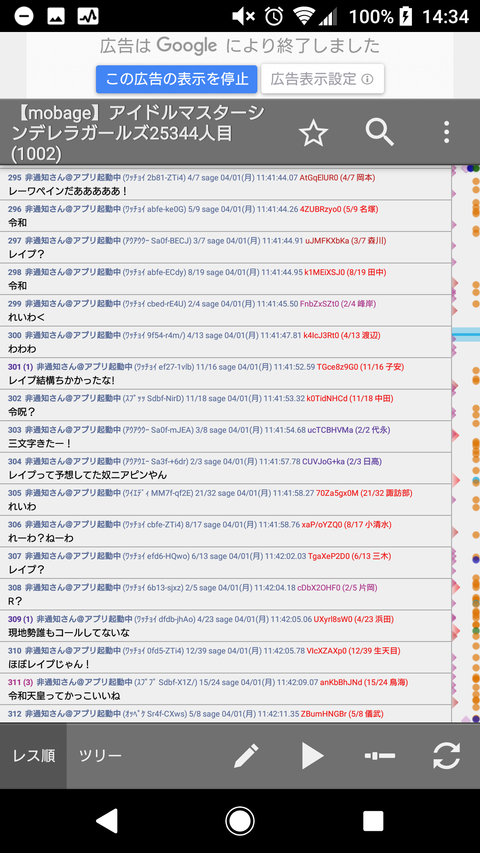Switch to レス順 tab

33,756
